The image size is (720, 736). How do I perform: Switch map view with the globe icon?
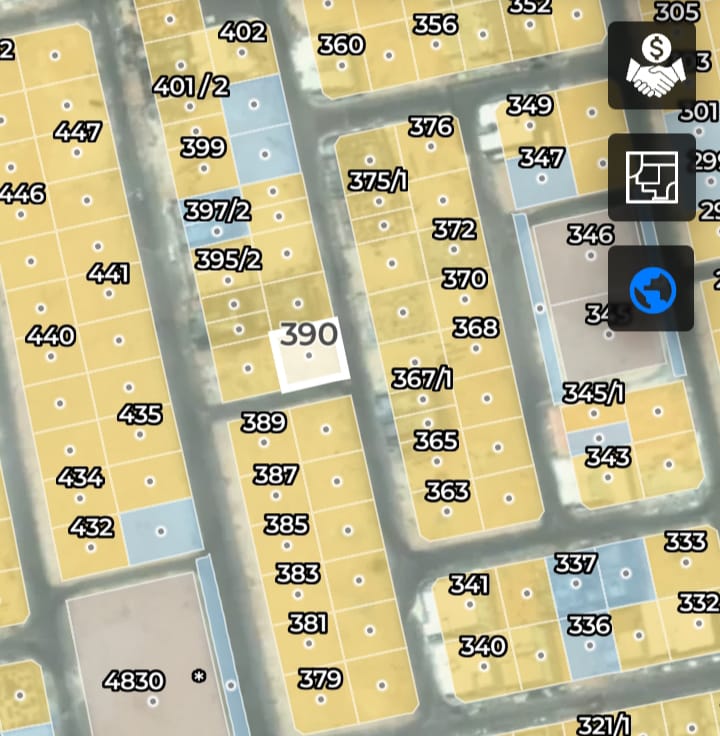(652, 289)
